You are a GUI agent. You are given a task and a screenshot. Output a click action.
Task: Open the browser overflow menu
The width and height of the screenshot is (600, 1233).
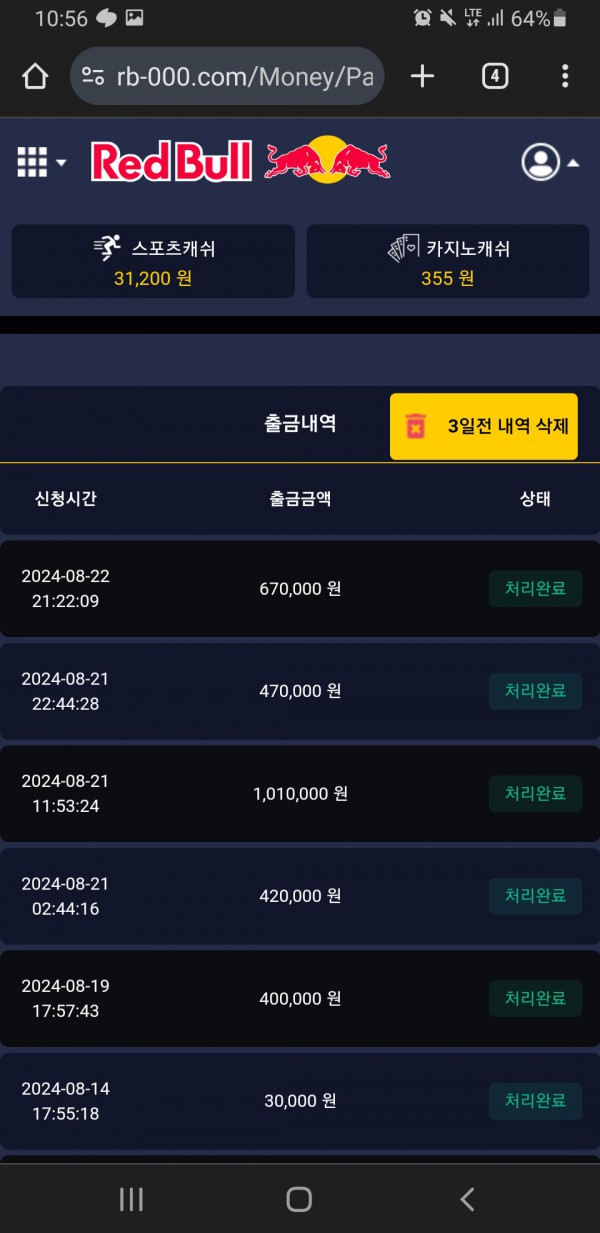[x=565, y=77]
